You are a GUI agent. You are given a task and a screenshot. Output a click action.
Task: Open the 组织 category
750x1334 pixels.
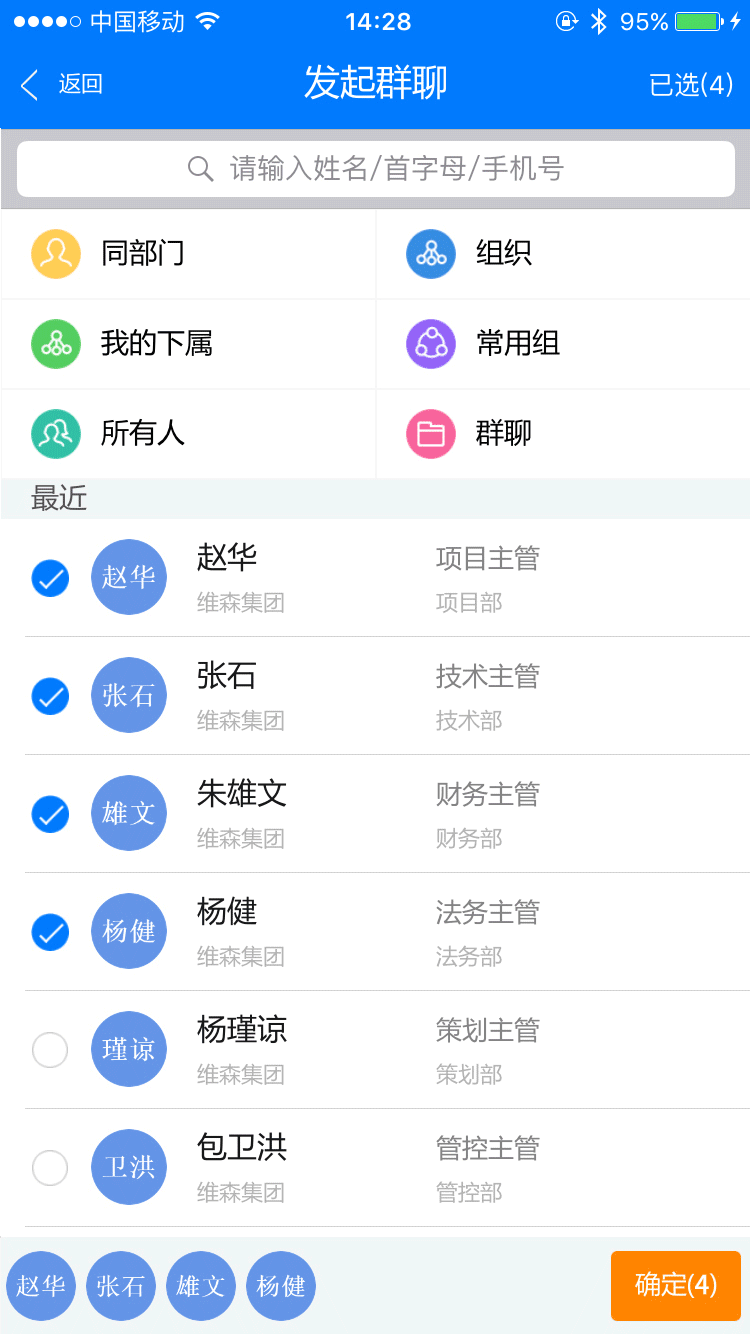(x=563, y=254)
